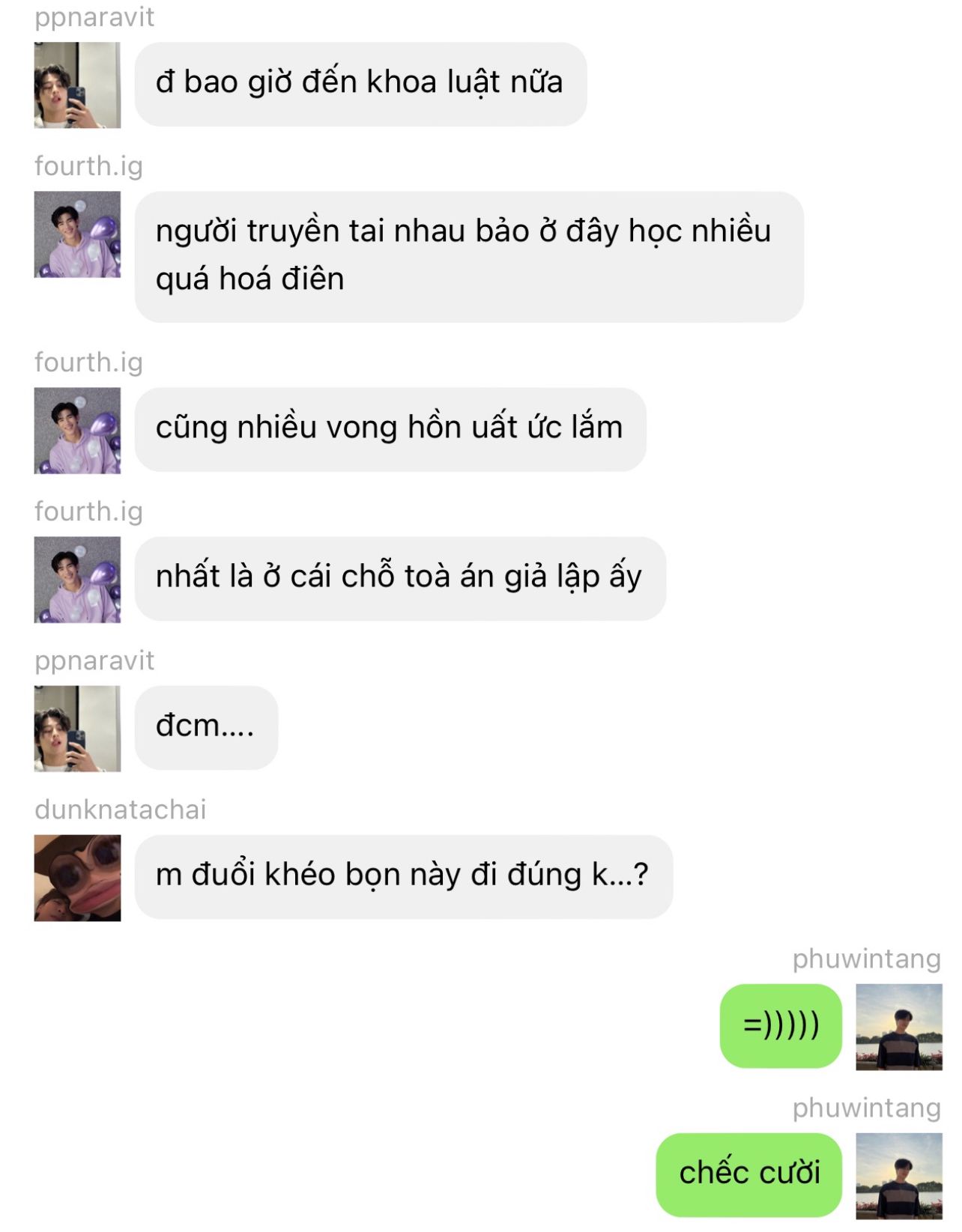
Task: View fourth.ig's profile picture beside 'cũng nhiều vong hồn'
Action: click(x=77, y=431)
